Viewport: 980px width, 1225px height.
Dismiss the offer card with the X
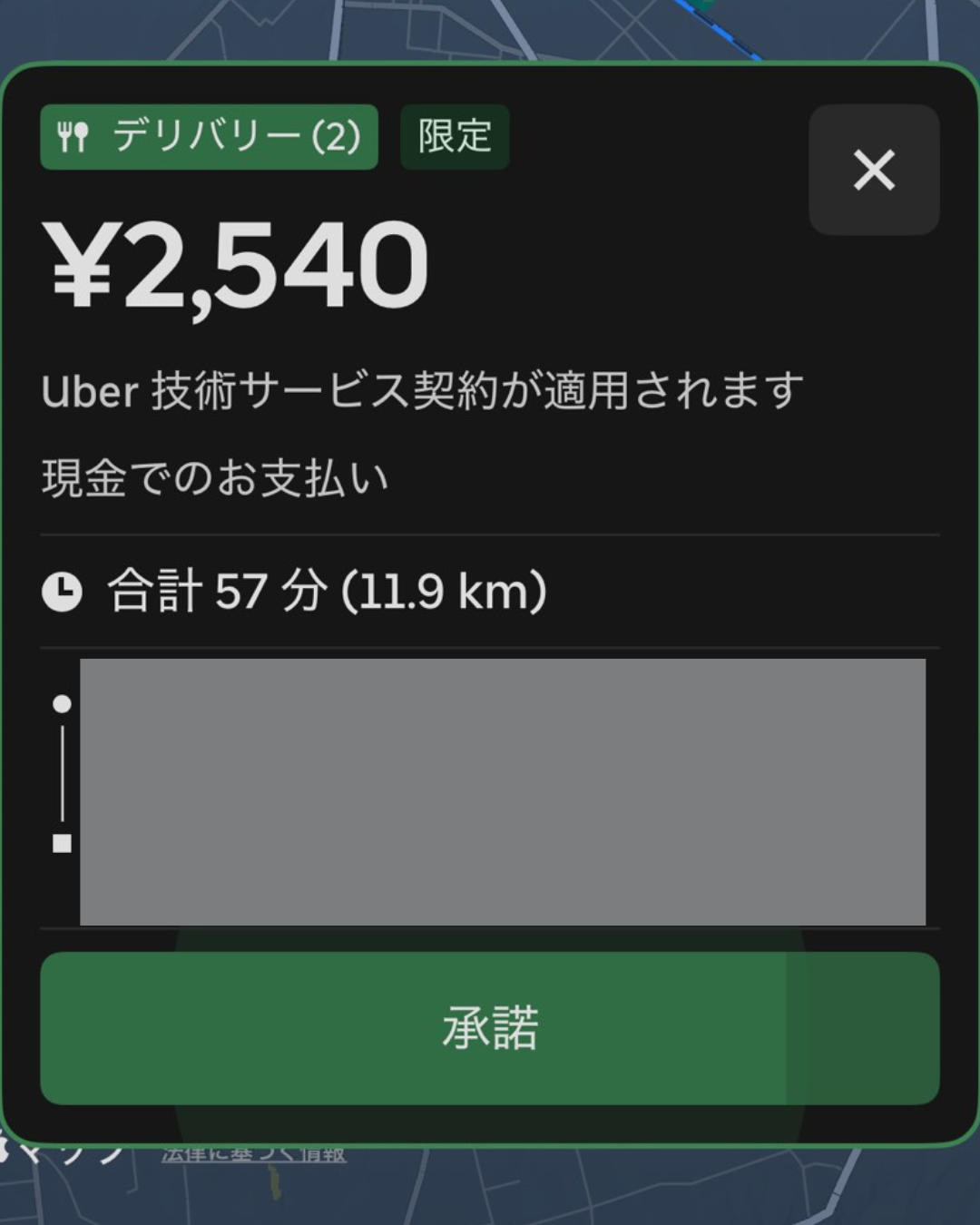(x=873, y=171)
